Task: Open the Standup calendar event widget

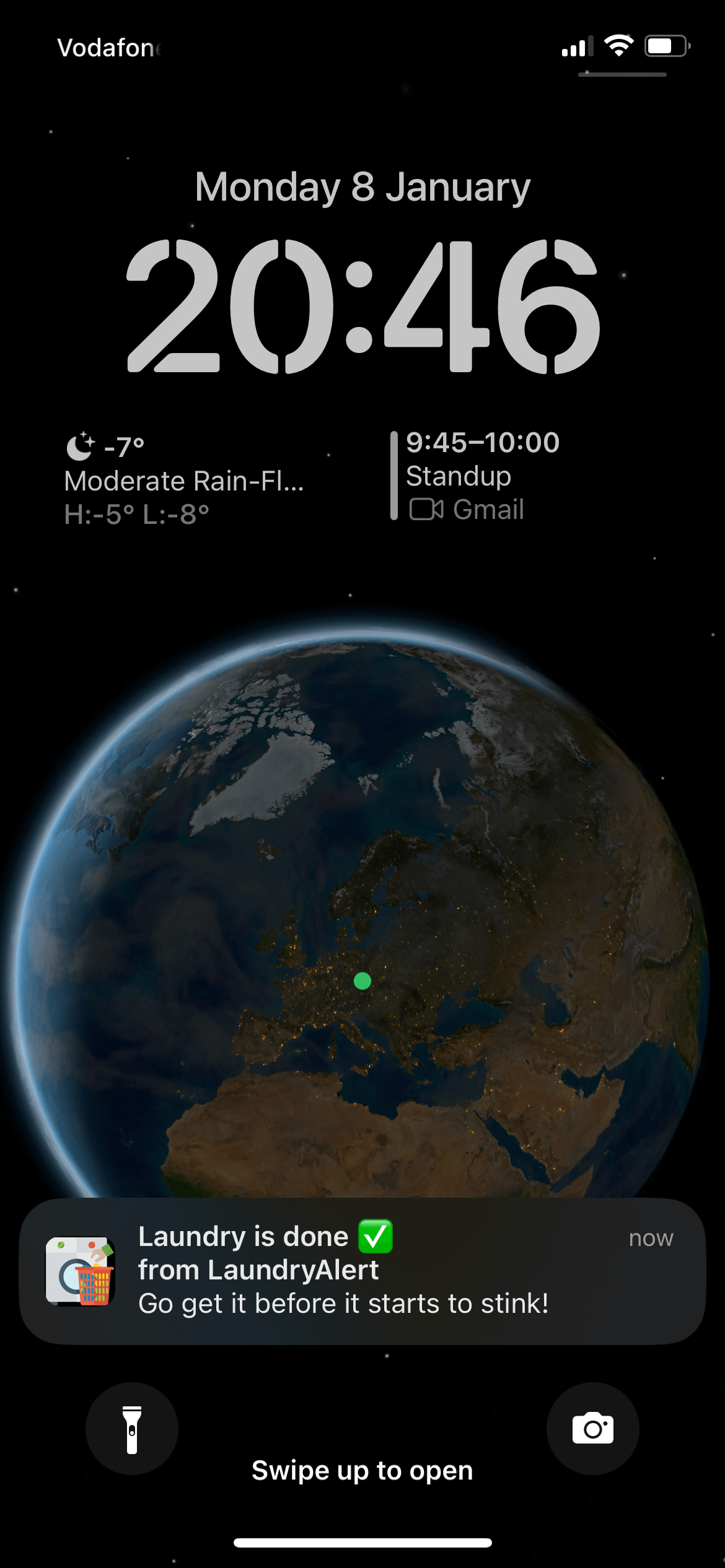Action: point(475,476)
